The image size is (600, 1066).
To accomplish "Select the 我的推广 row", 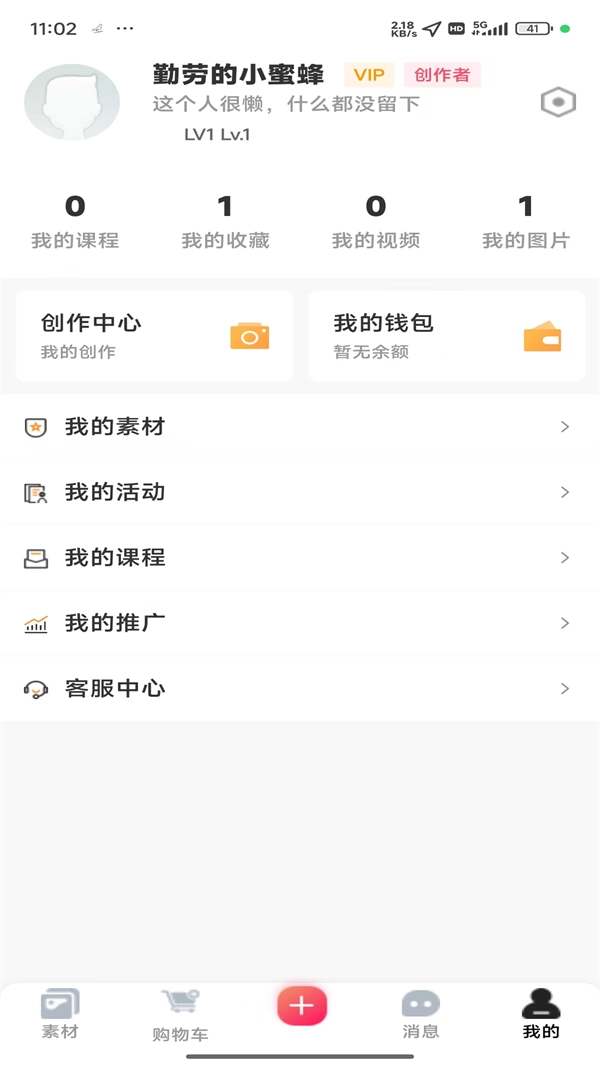I will [300, 623].
